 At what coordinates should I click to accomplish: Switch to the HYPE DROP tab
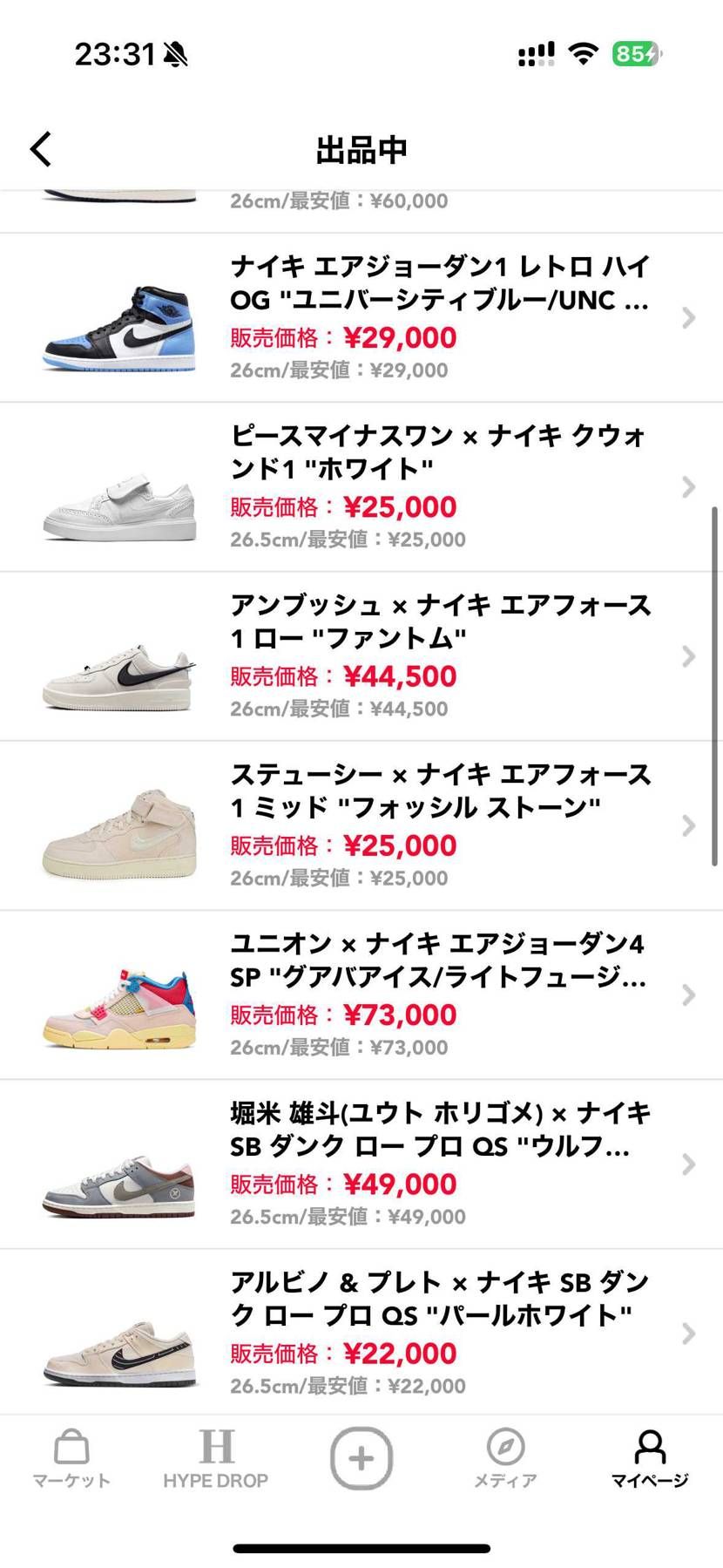[216, 1458]
